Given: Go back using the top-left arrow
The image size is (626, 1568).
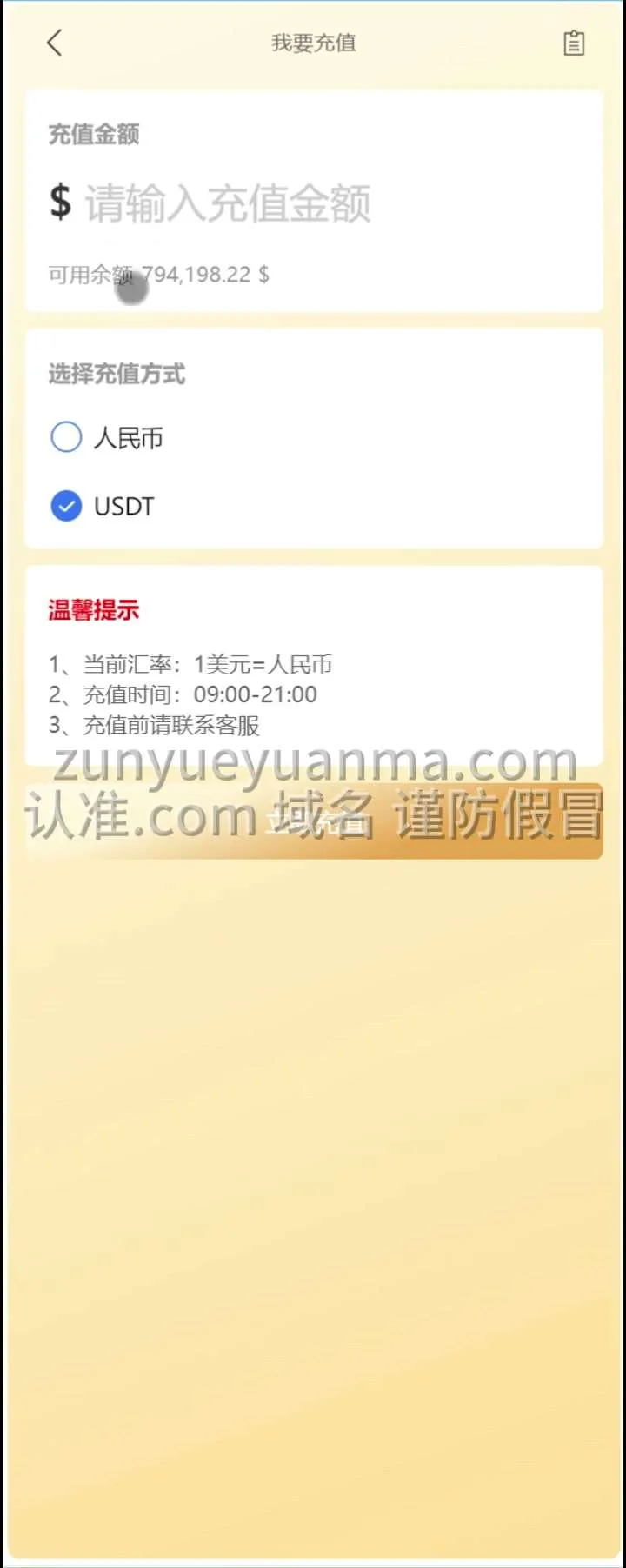Looking at the screenshot, I should pos(54,43).
